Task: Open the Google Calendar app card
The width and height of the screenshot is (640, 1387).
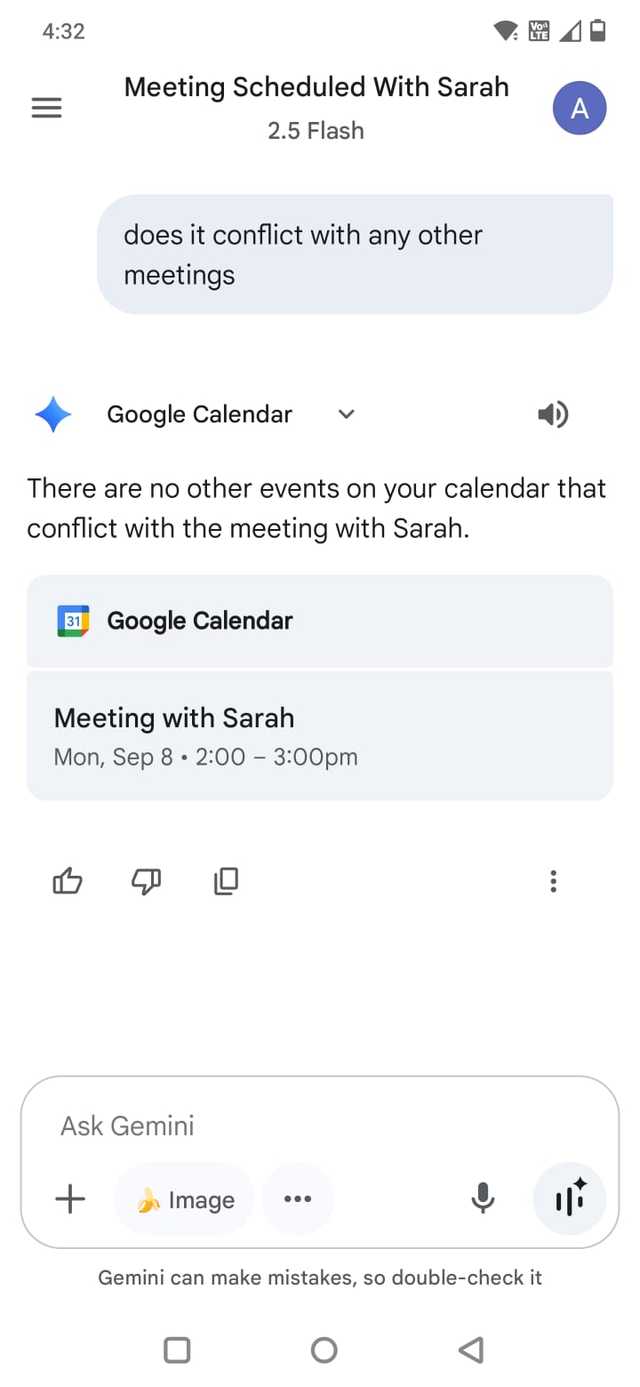Action: 319,621
